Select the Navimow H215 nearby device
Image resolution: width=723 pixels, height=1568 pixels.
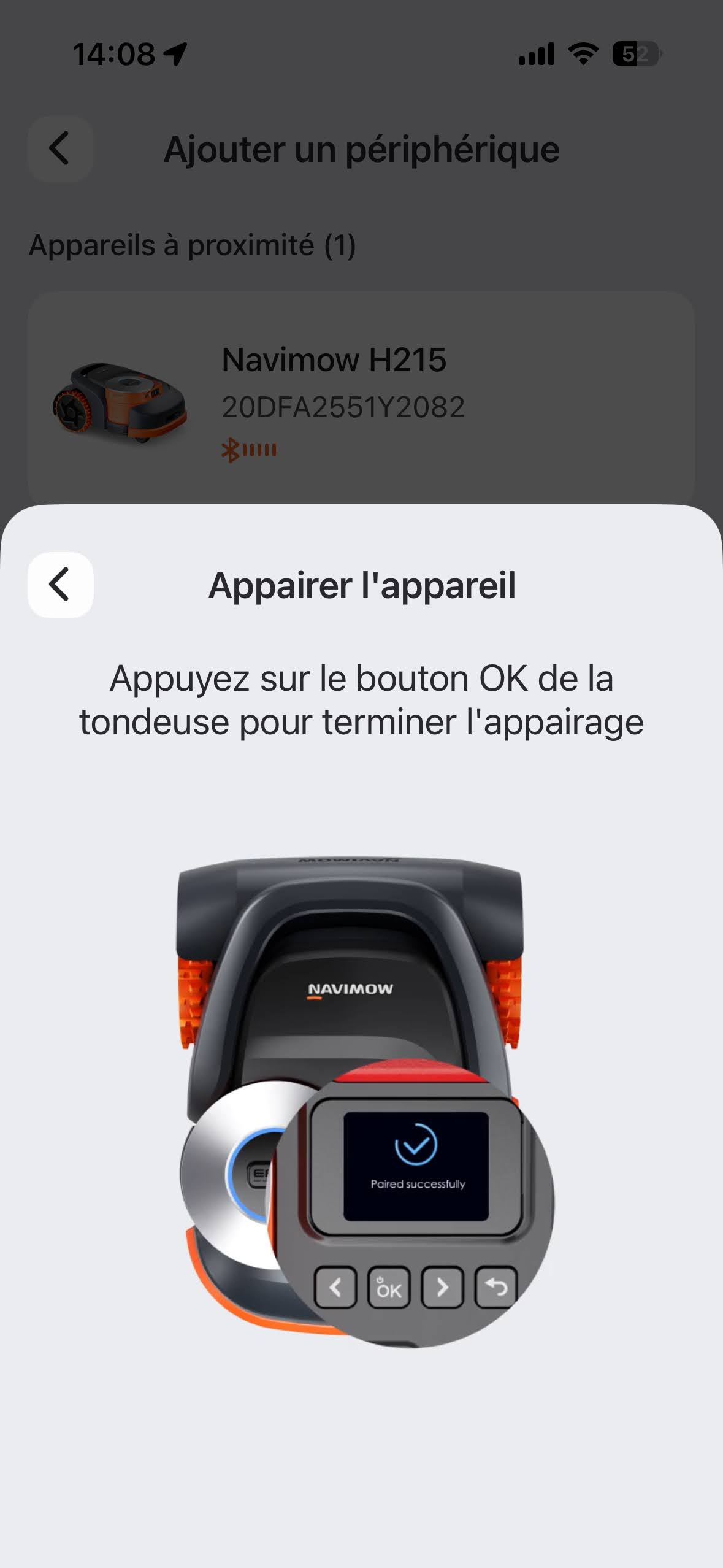361,399
